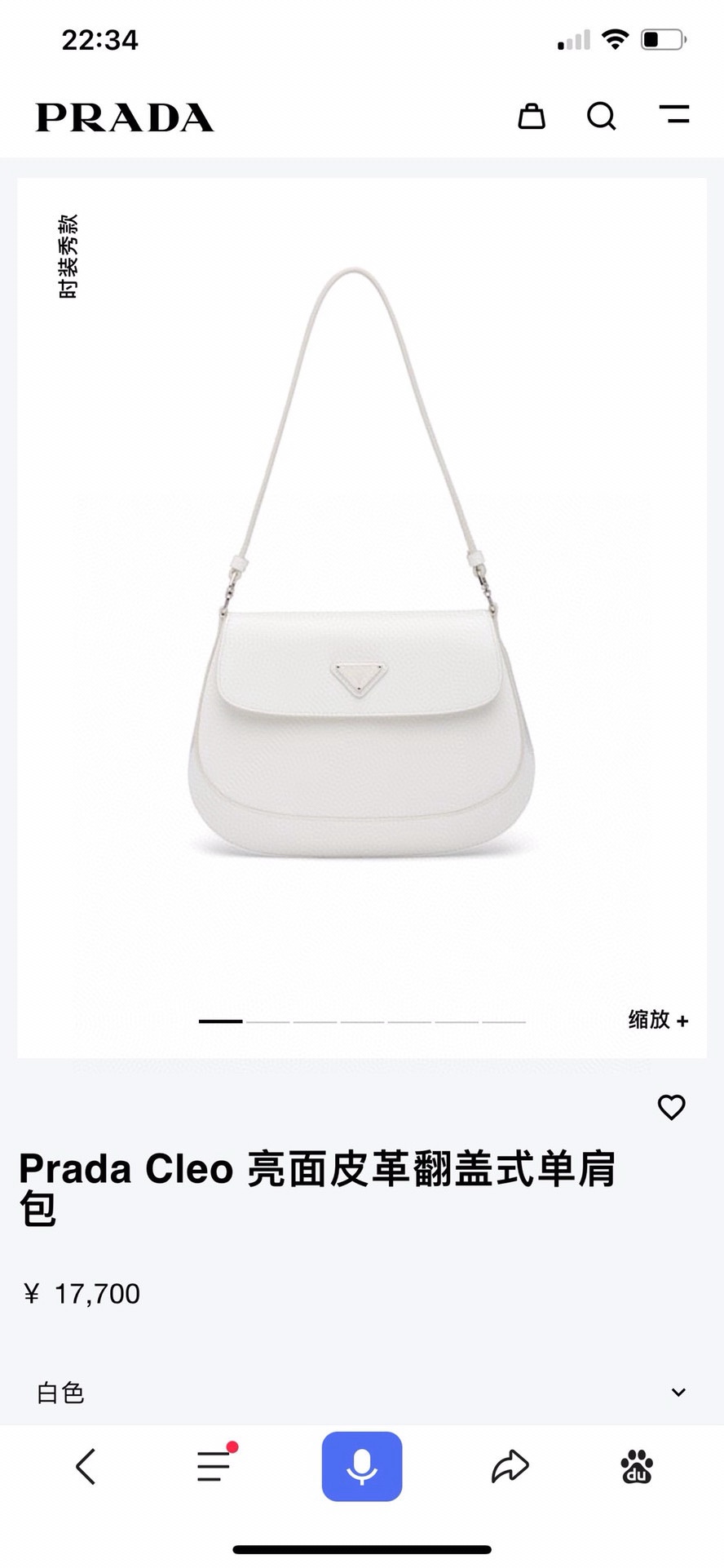Go to the Prada homepage logo
The image size is (724, 1568).
125,117
